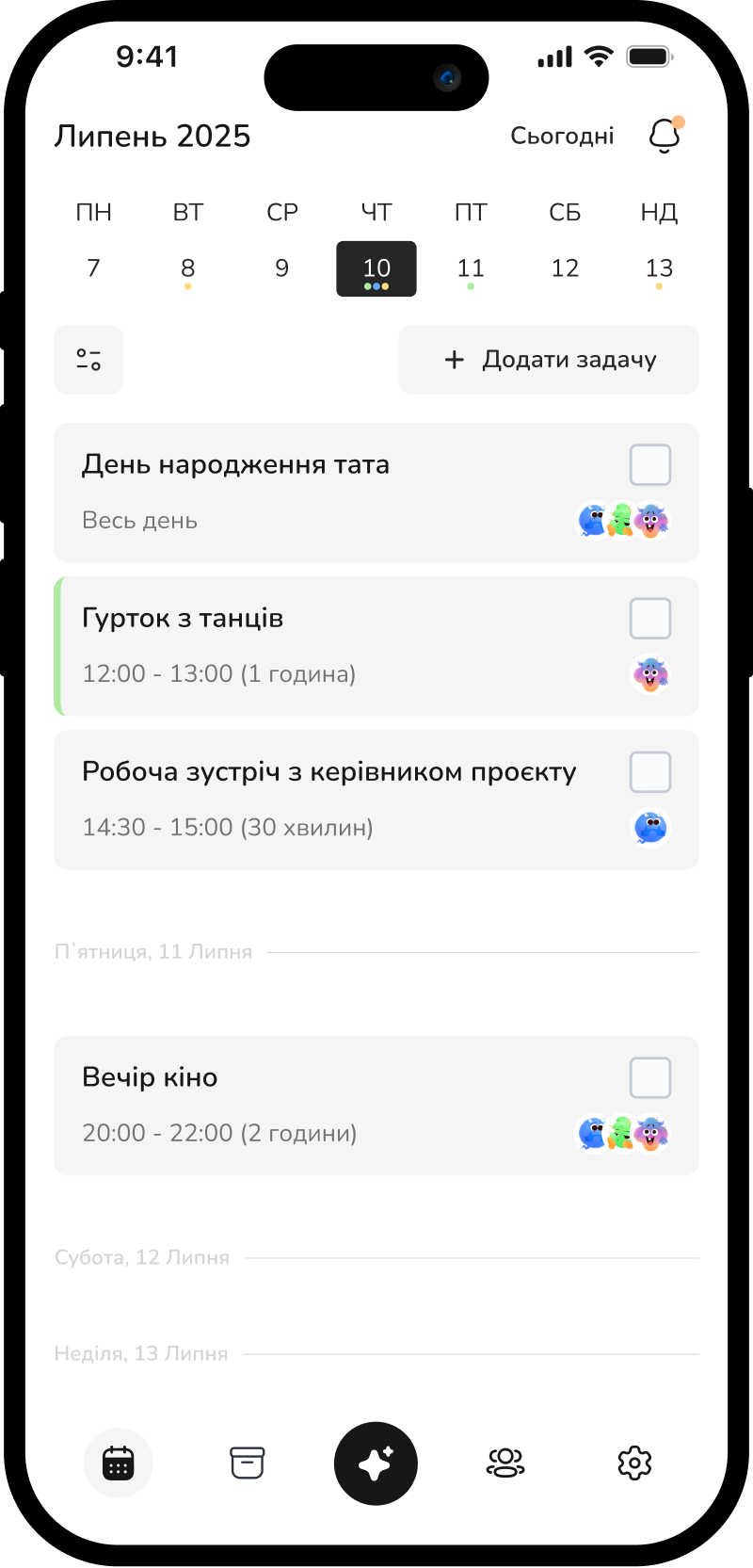Select Tuesday 8 in the week strip
753x1568 pixels.
[188, 268]
